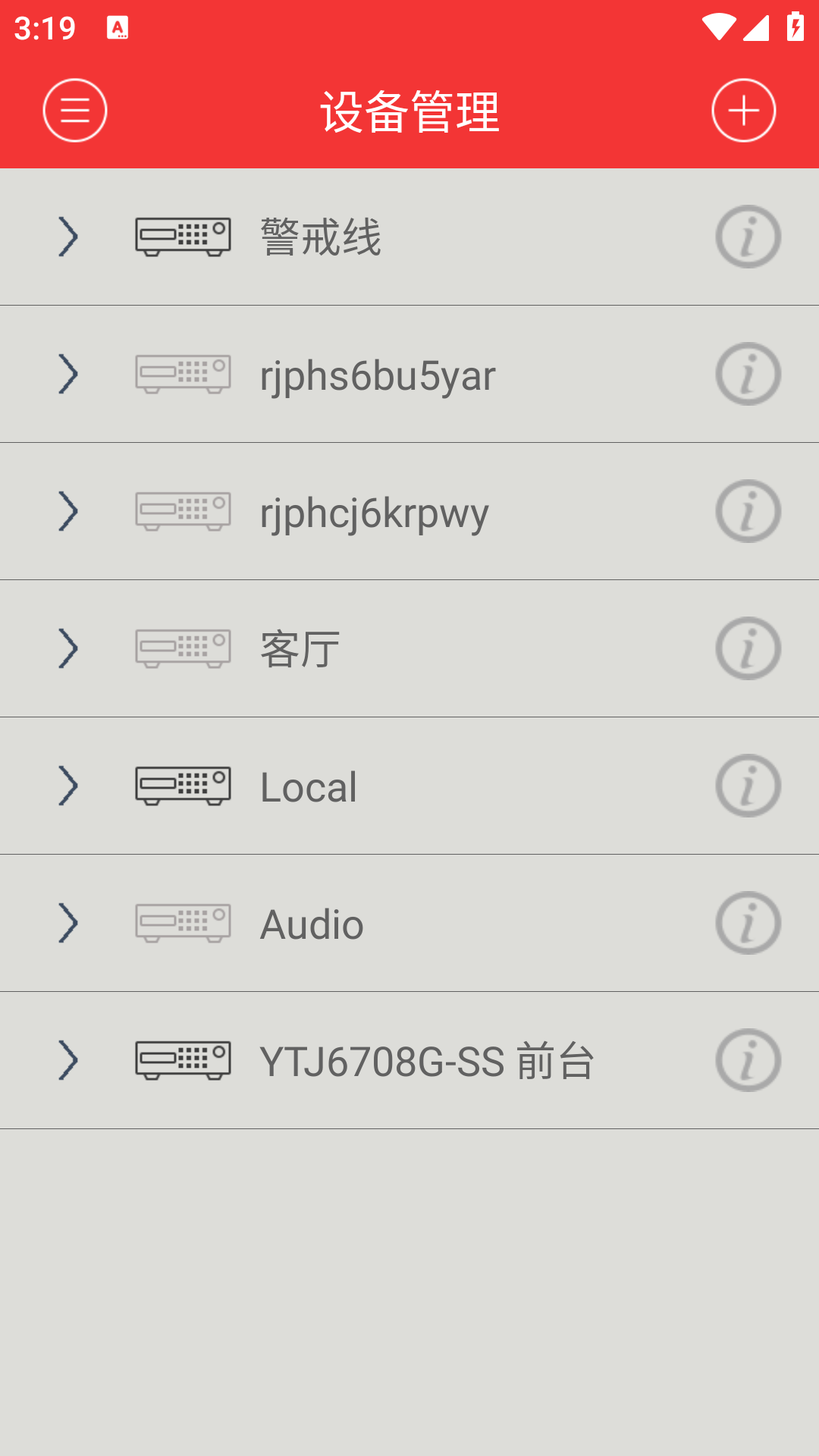Open the hamburger menu in title bar
Screen dimensions: 819x1456
[x=74, y=109]
